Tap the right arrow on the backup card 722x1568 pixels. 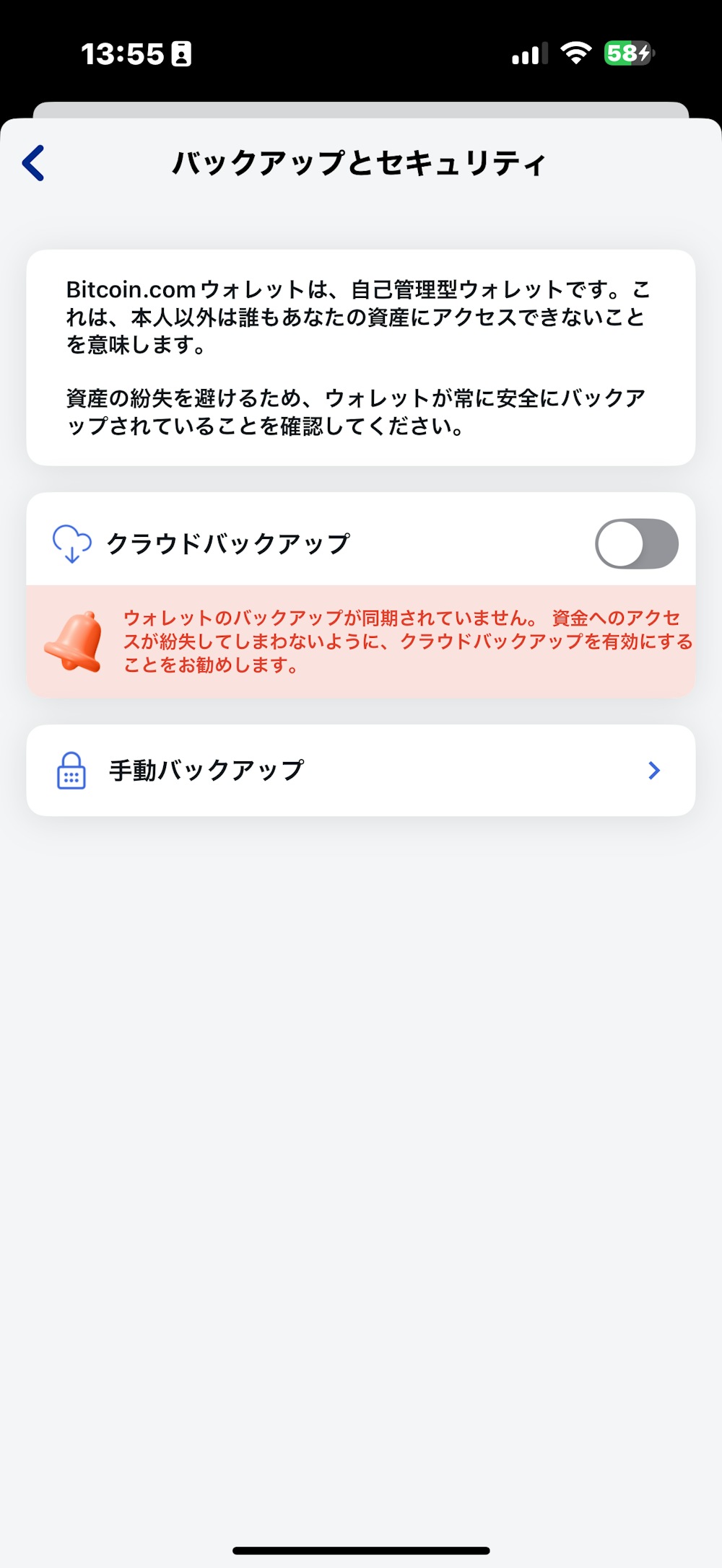pyautogui.click(x=654, y=770)
